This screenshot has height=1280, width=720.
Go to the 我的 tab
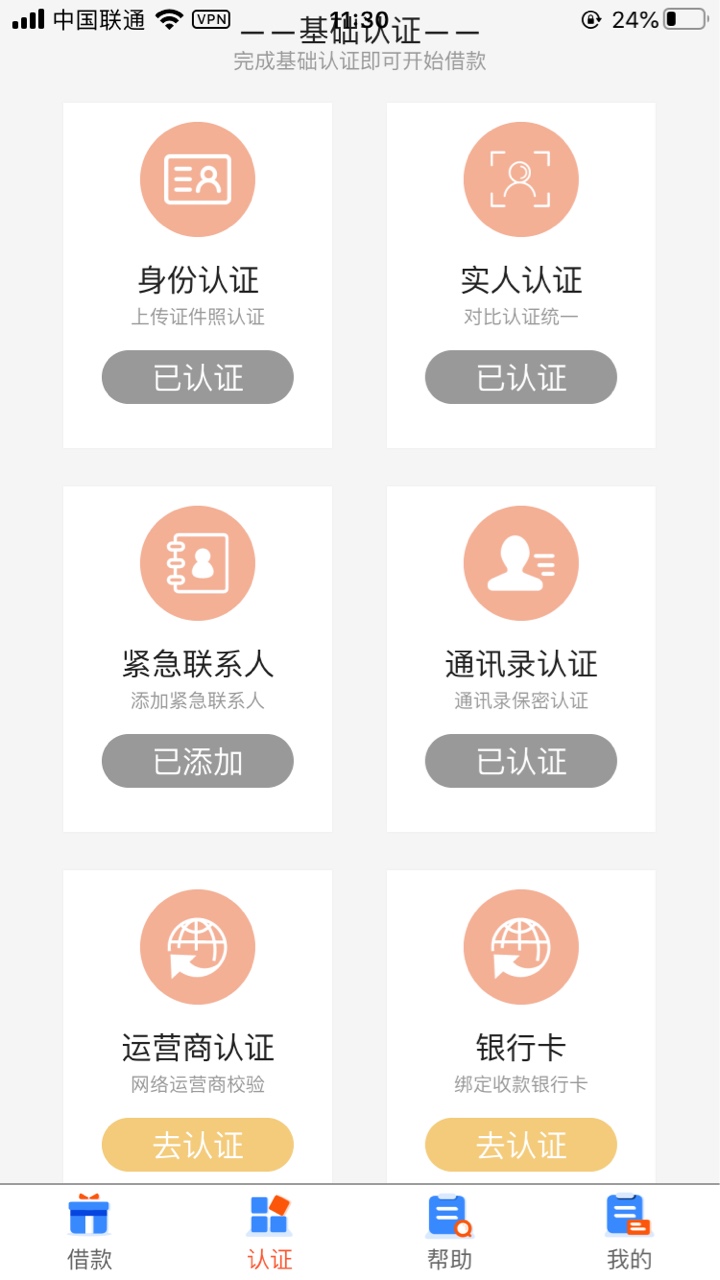click(629, 1232)
